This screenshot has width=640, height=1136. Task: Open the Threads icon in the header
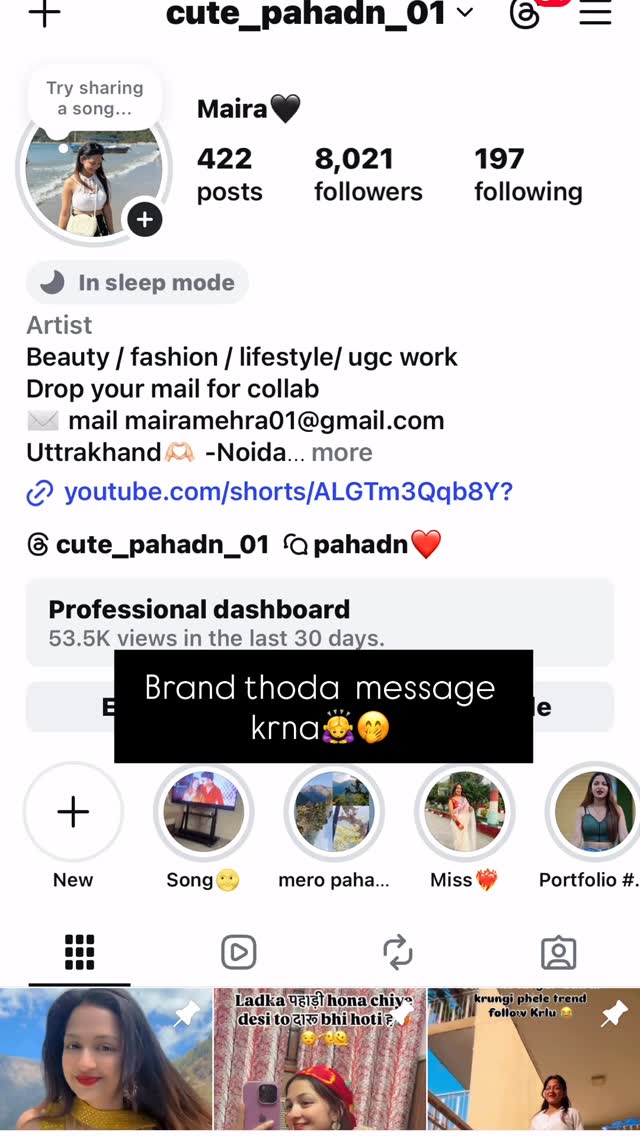click(525, 14)
